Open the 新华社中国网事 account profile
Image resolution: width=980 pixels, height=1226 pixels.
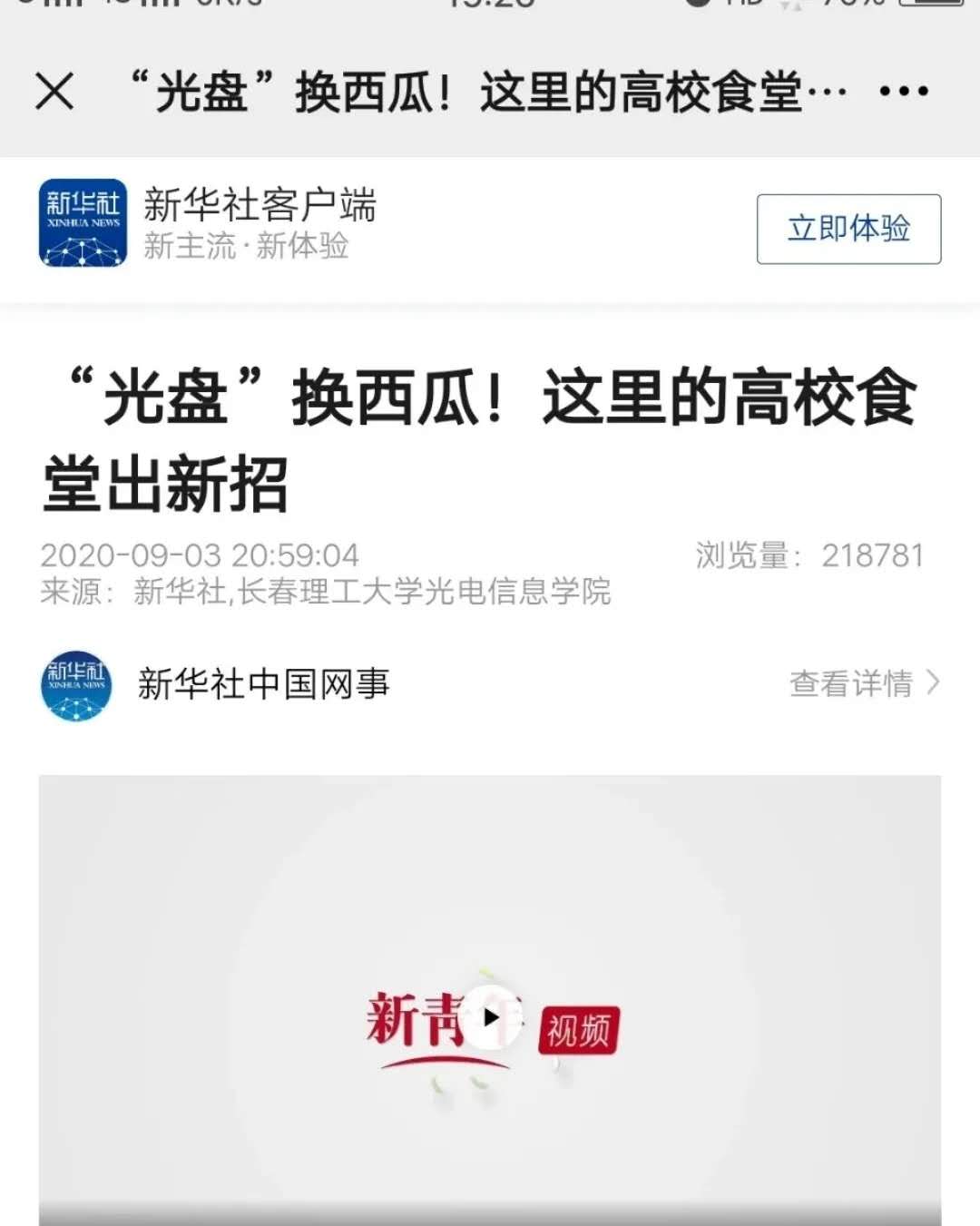click(263, 684)
